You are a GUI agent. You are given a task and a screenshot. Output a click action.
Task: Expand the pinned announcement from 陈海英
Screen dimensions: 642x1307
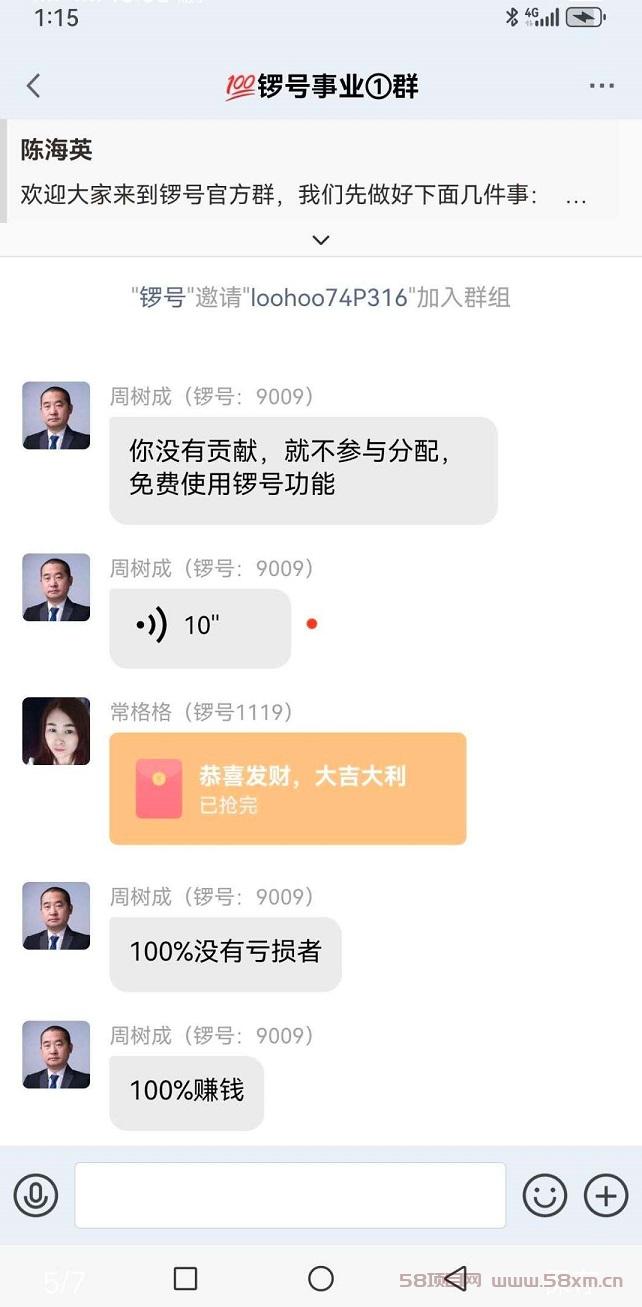[x=321, y=240]
